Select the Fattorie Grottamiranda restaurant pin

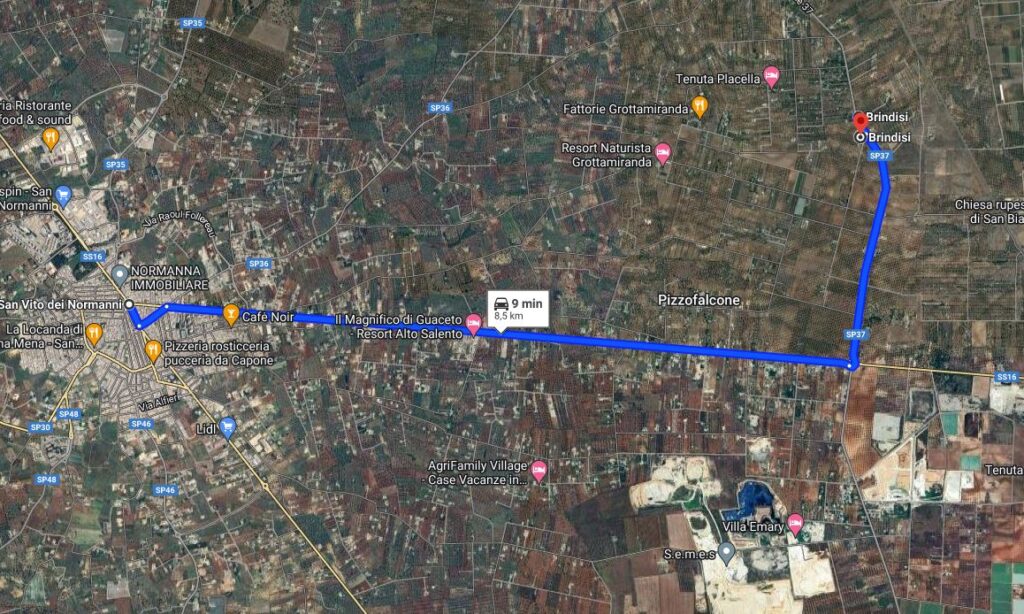[x=700, y=104]
